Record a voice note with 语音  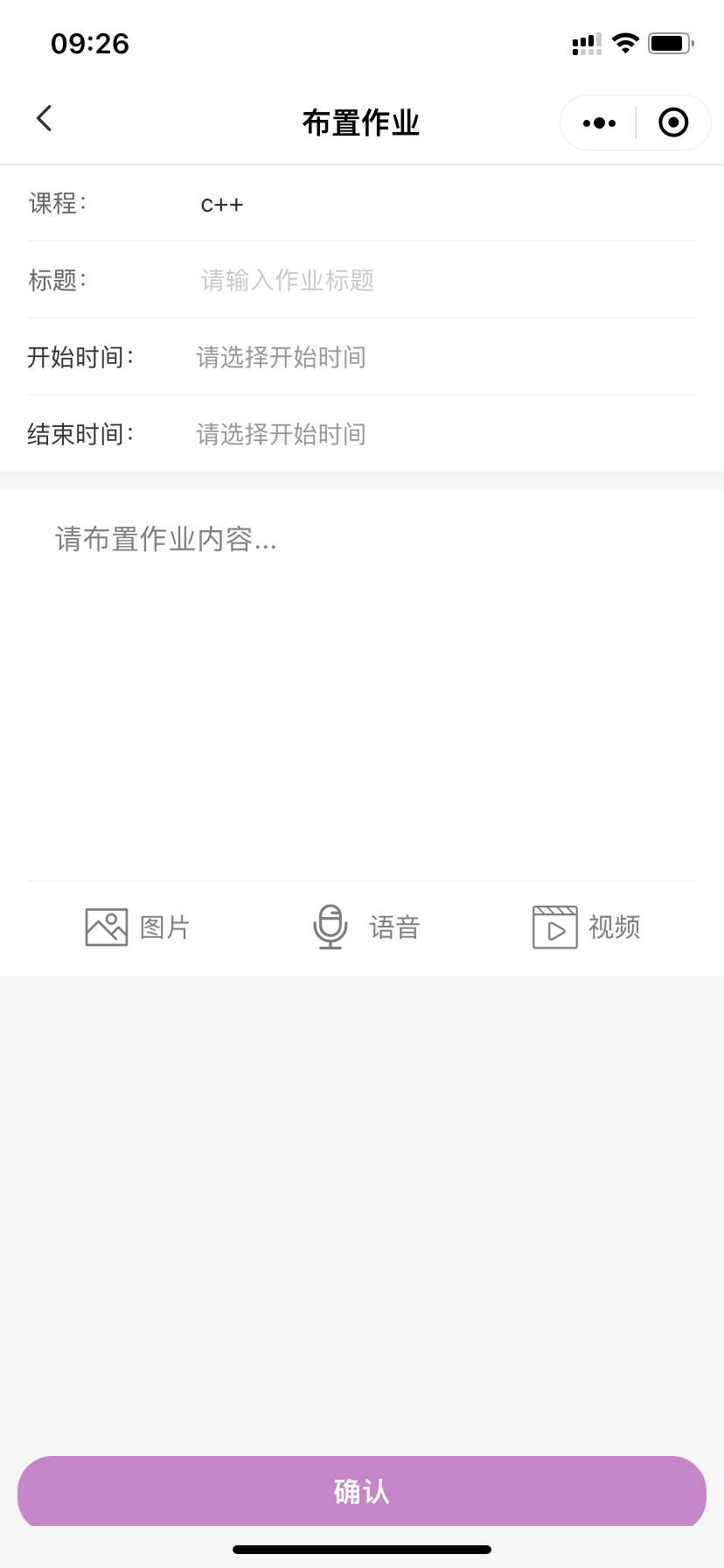tap(366, 927)
